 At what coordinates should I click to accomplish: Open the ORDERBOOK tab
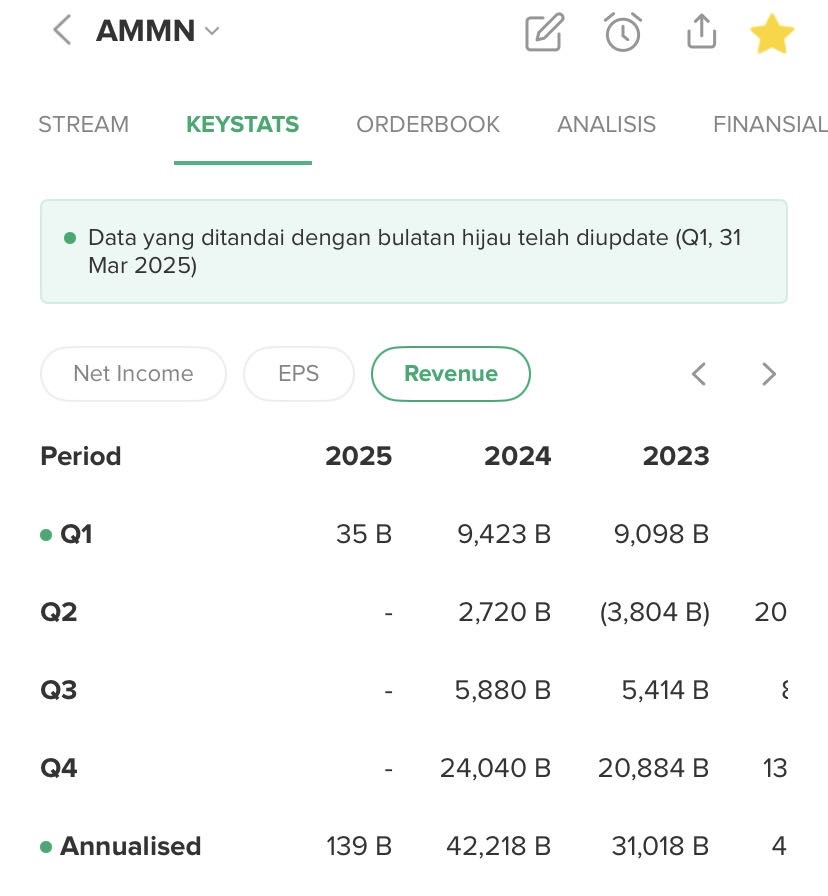pyautogui.click(x=427, y=124)
